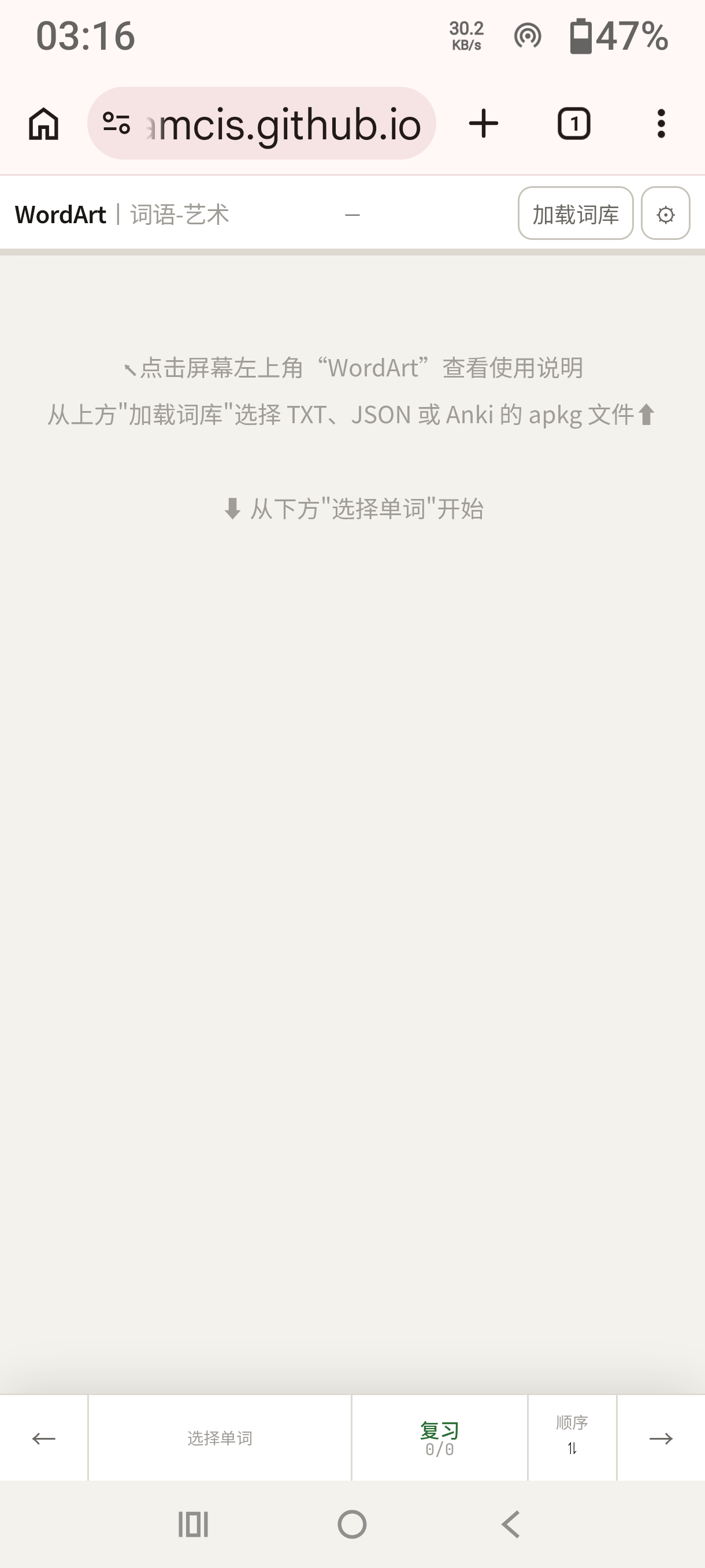
Task: Open the browser home page
Action: pyautogui.click(x=44, y=124)
